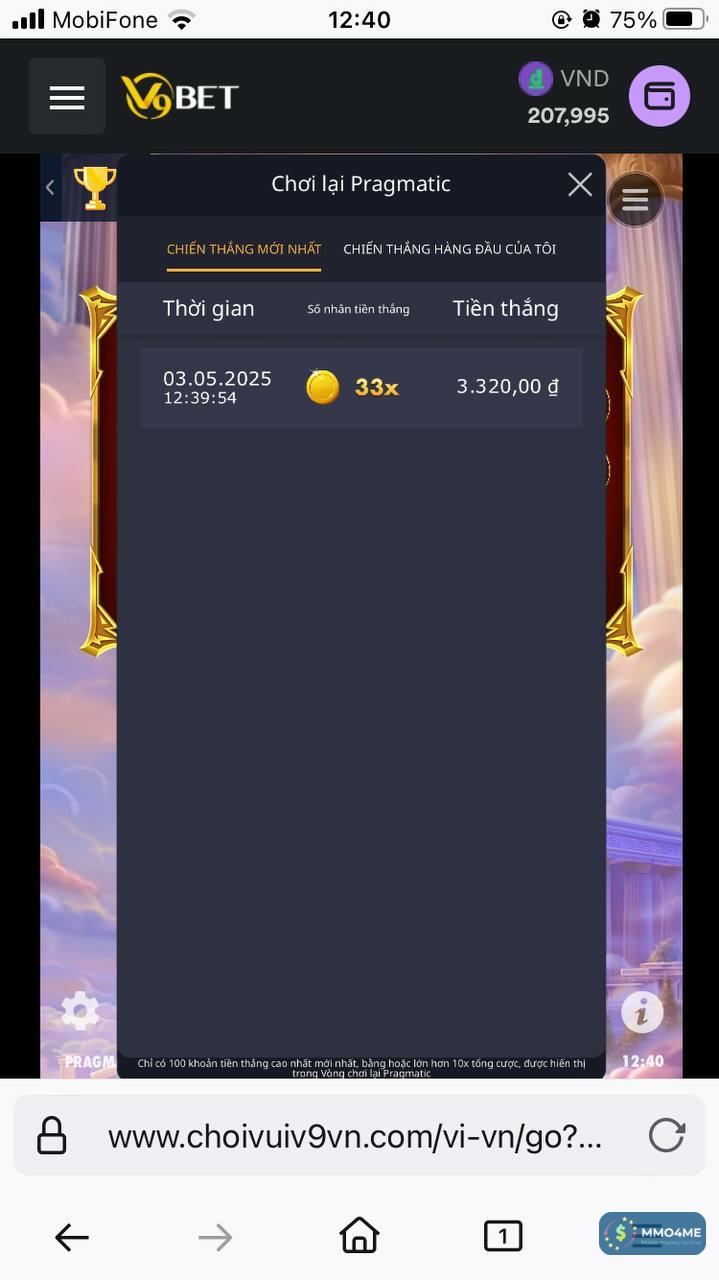The height and width of the screenshot is (1280, 719).
Task: Reload the browser page
Action: click(666, 1136)
